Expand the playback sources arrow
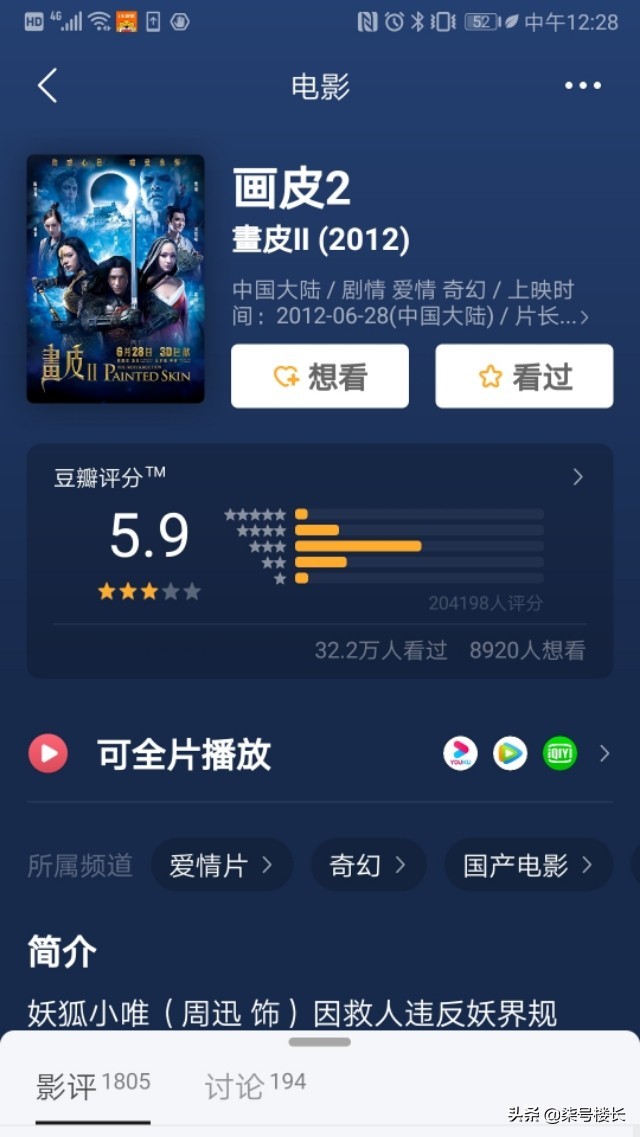Viewport: 640px width, 1137px height. point(604,753)
